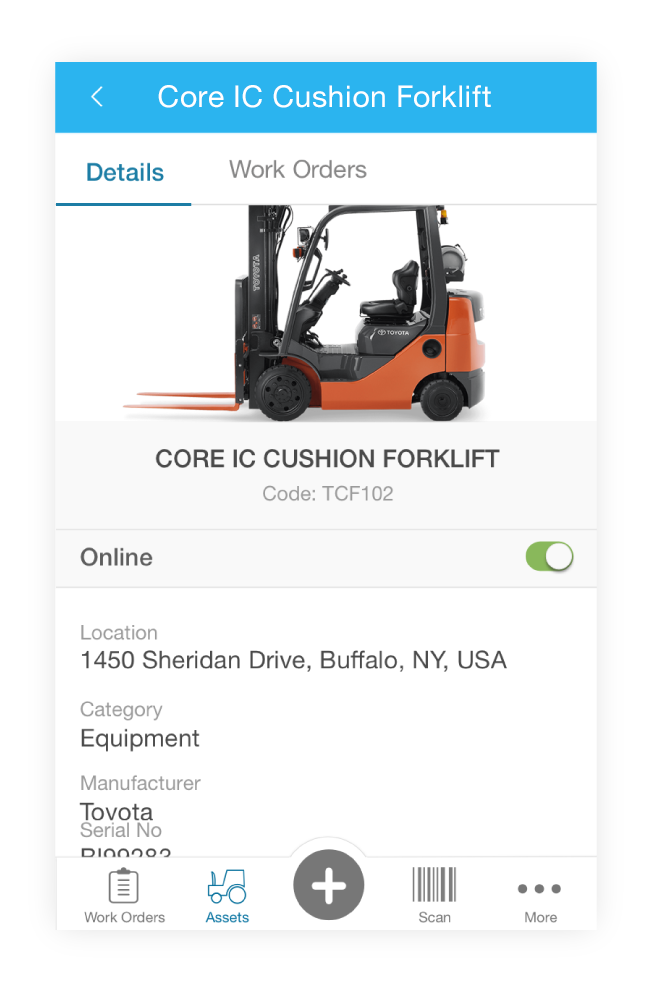Select the Details tab
Screen dimensions: 650x1000
(125, 172)
